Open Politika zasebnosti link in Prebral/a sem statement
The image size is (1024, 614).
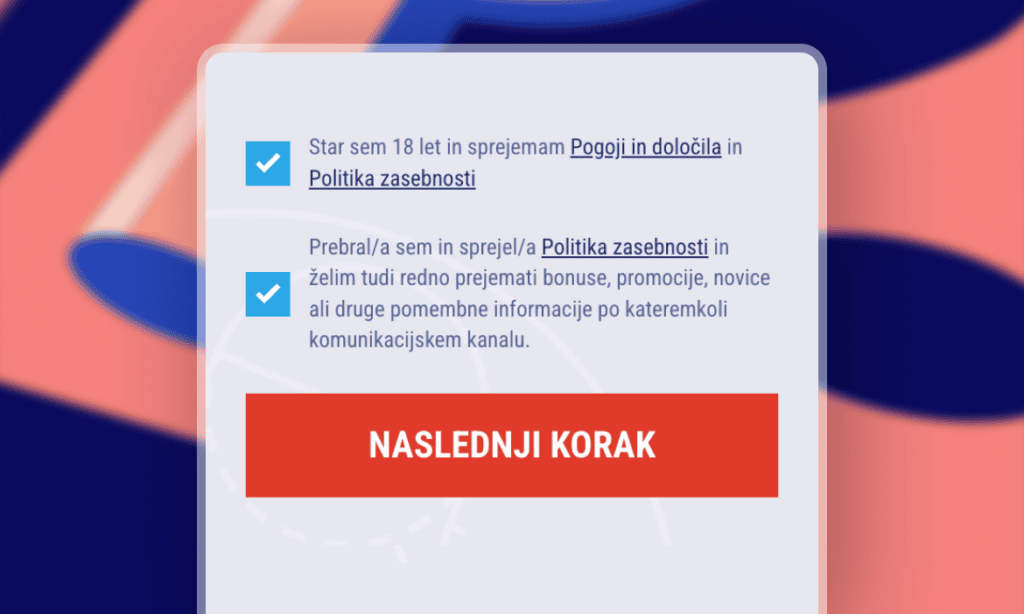pyautogui.click(x=625, y=246)
